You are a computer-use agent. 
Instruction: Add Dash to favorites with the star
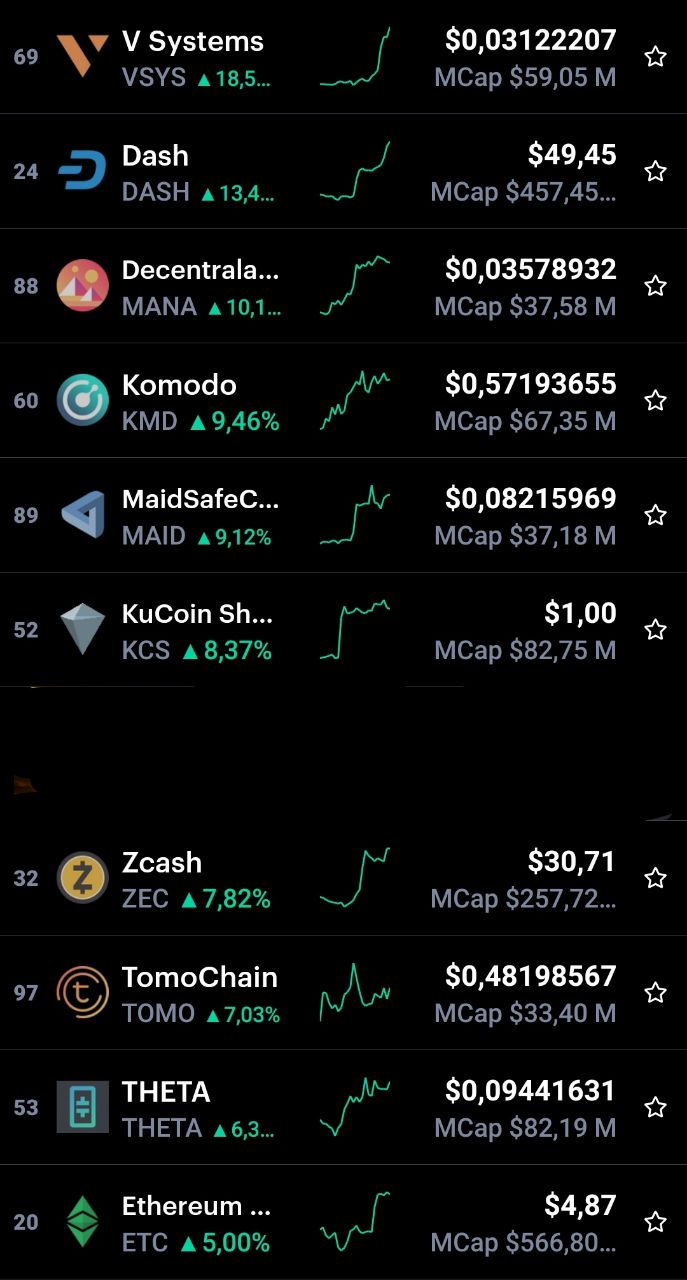(655, 171)
